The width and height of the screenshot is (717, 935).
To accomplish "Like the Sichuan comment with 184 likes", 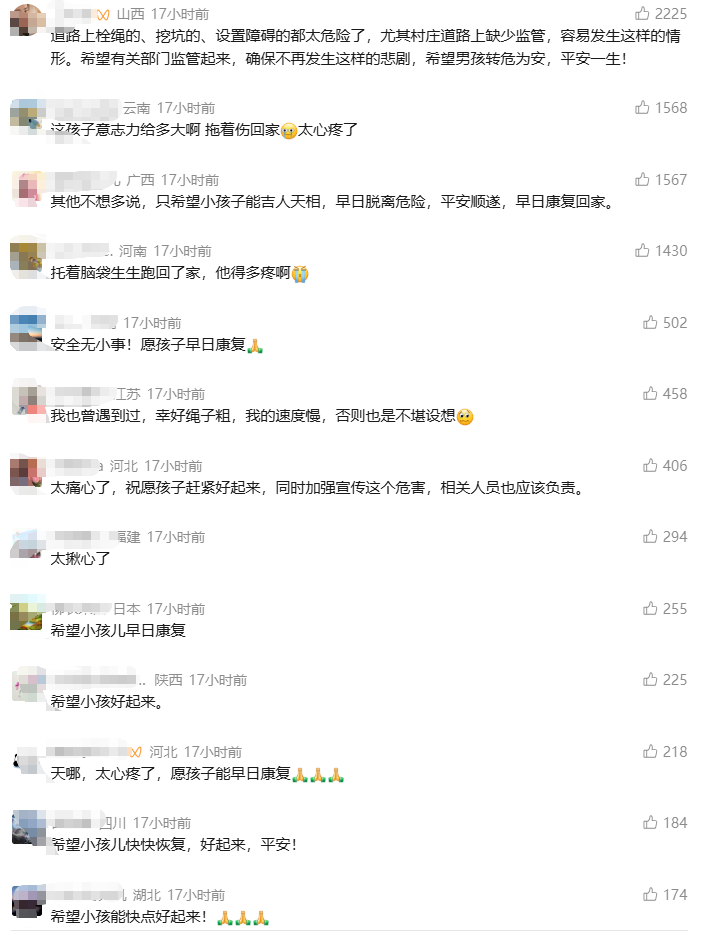I will [x=650, y=823].
